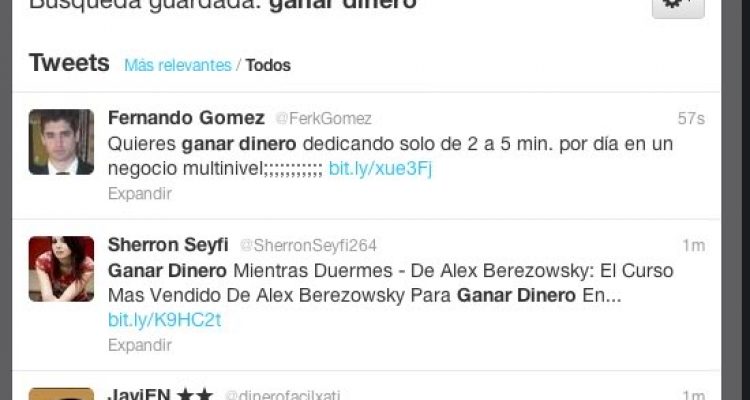Open the @SherronSeyfi264 handle
Image resolution: width=750 pixels, height=400 pixels.
click(306, 246)
